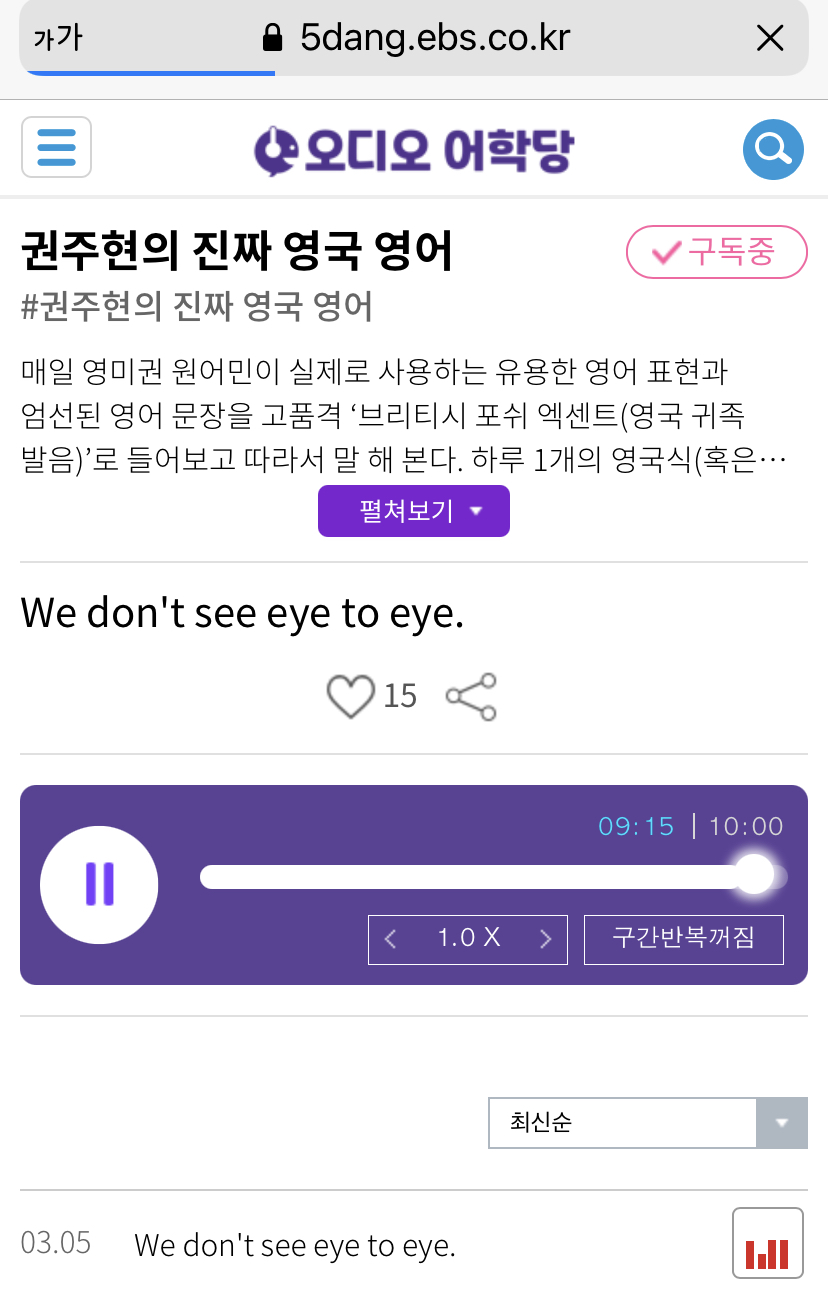
Task: Click the heart to like the episode
Action: click(x=351, y=696)
